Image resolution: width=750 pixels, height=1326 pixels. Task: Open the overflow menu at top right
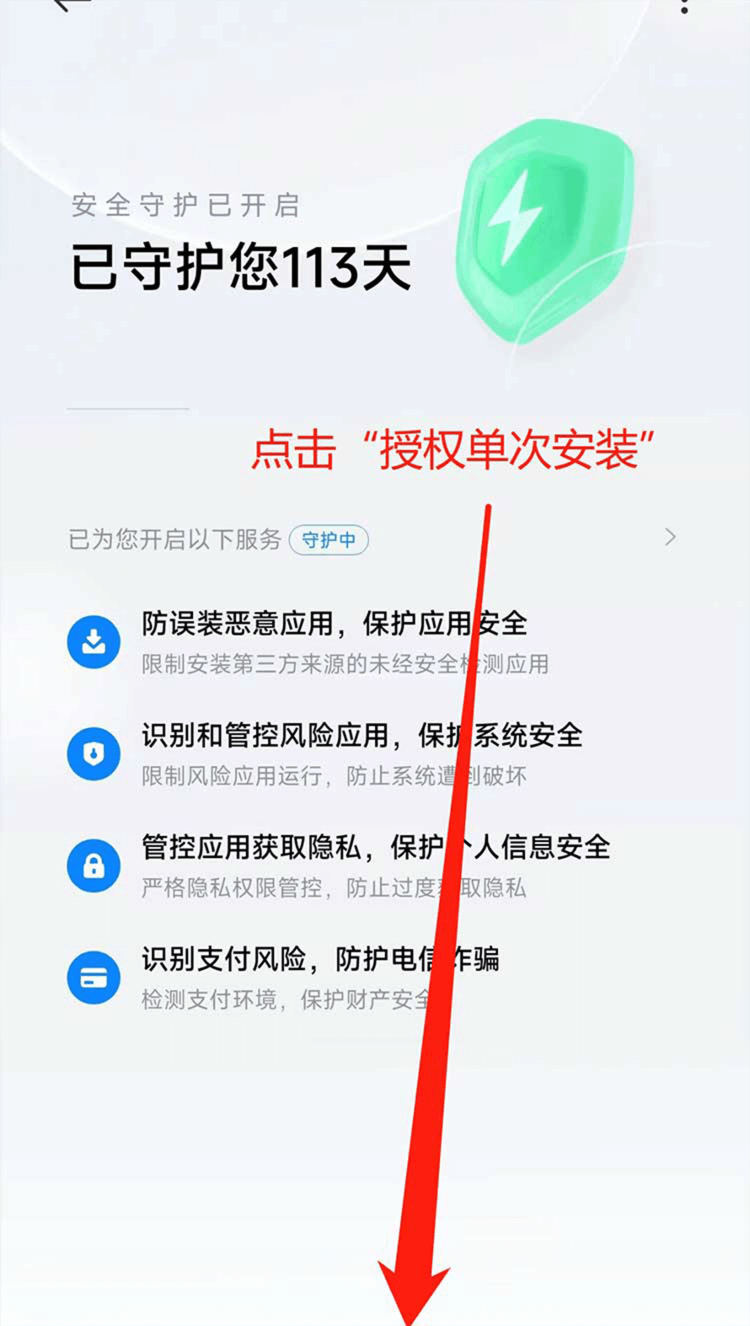click(x=684, y=6)
